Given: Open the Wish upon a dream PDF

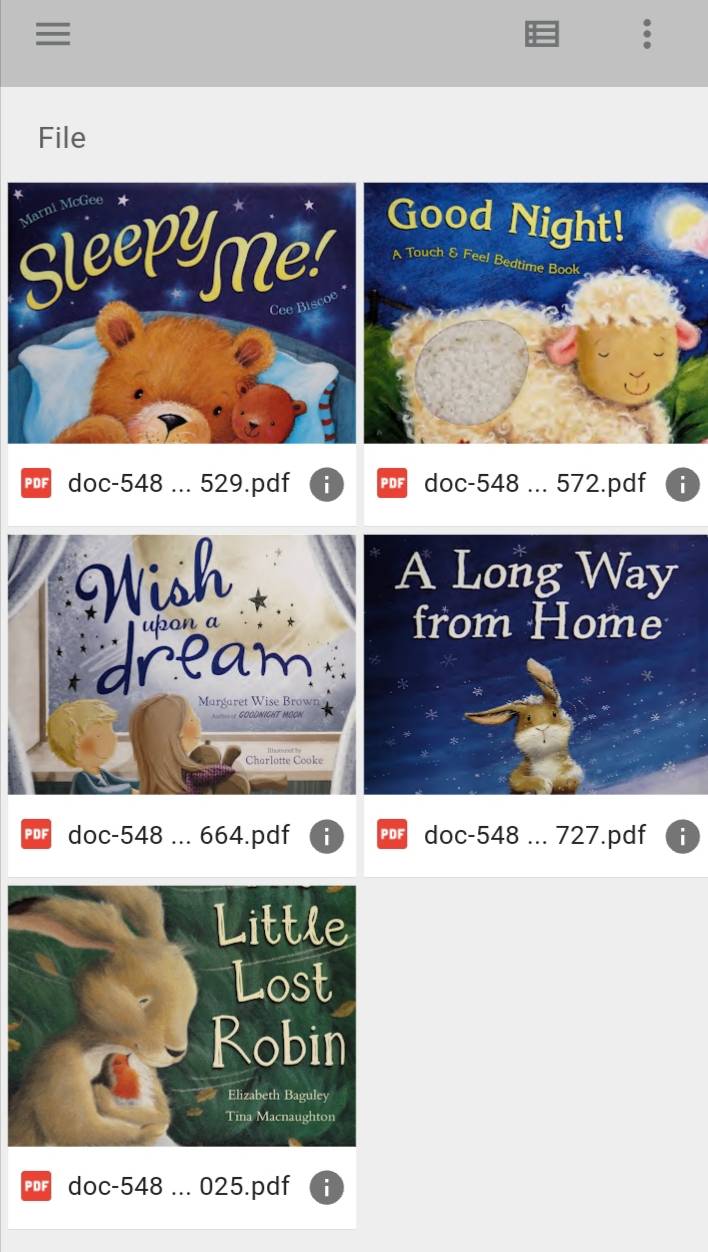Looking at the screenshot, I should (x=181, y=665).
